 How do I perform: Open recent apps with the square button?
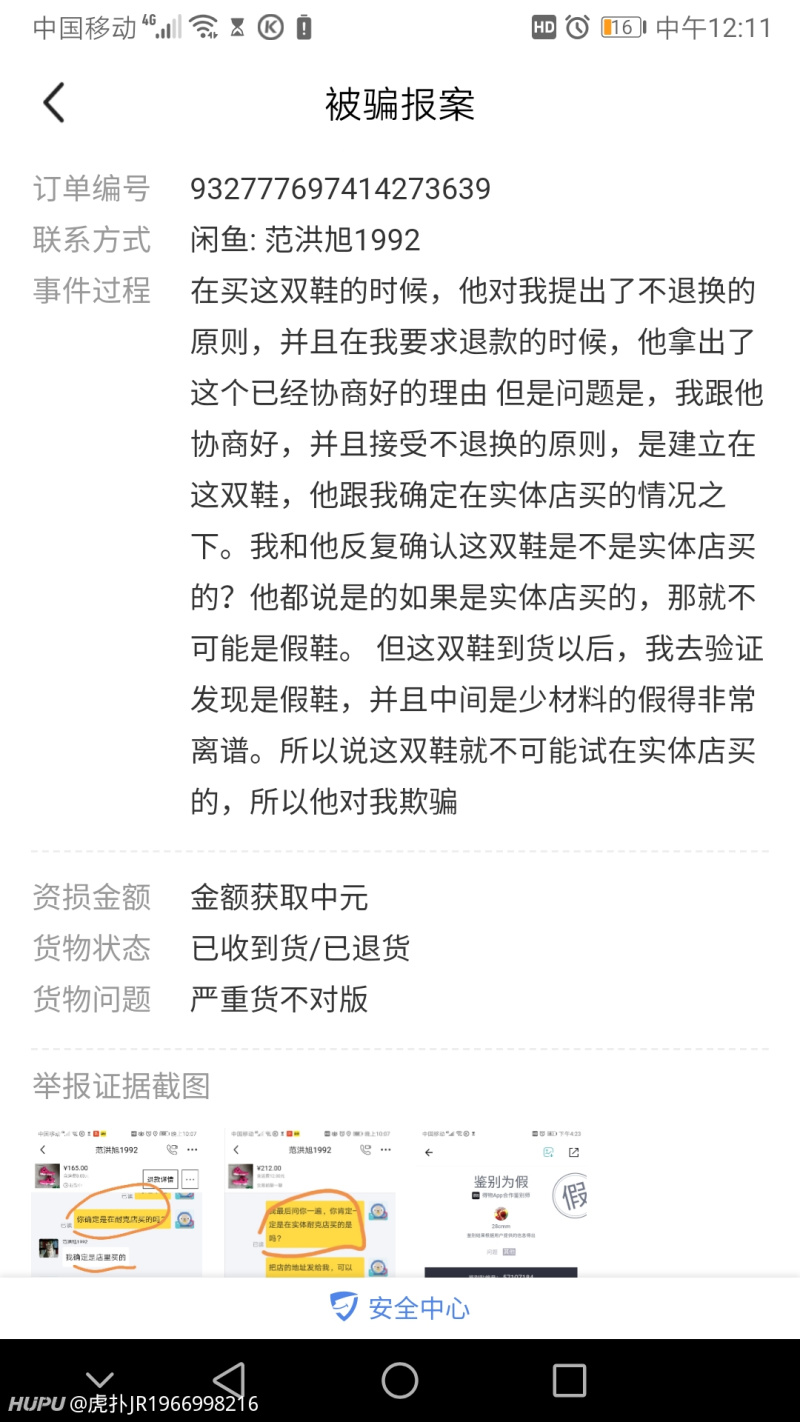click(569, 1380)
